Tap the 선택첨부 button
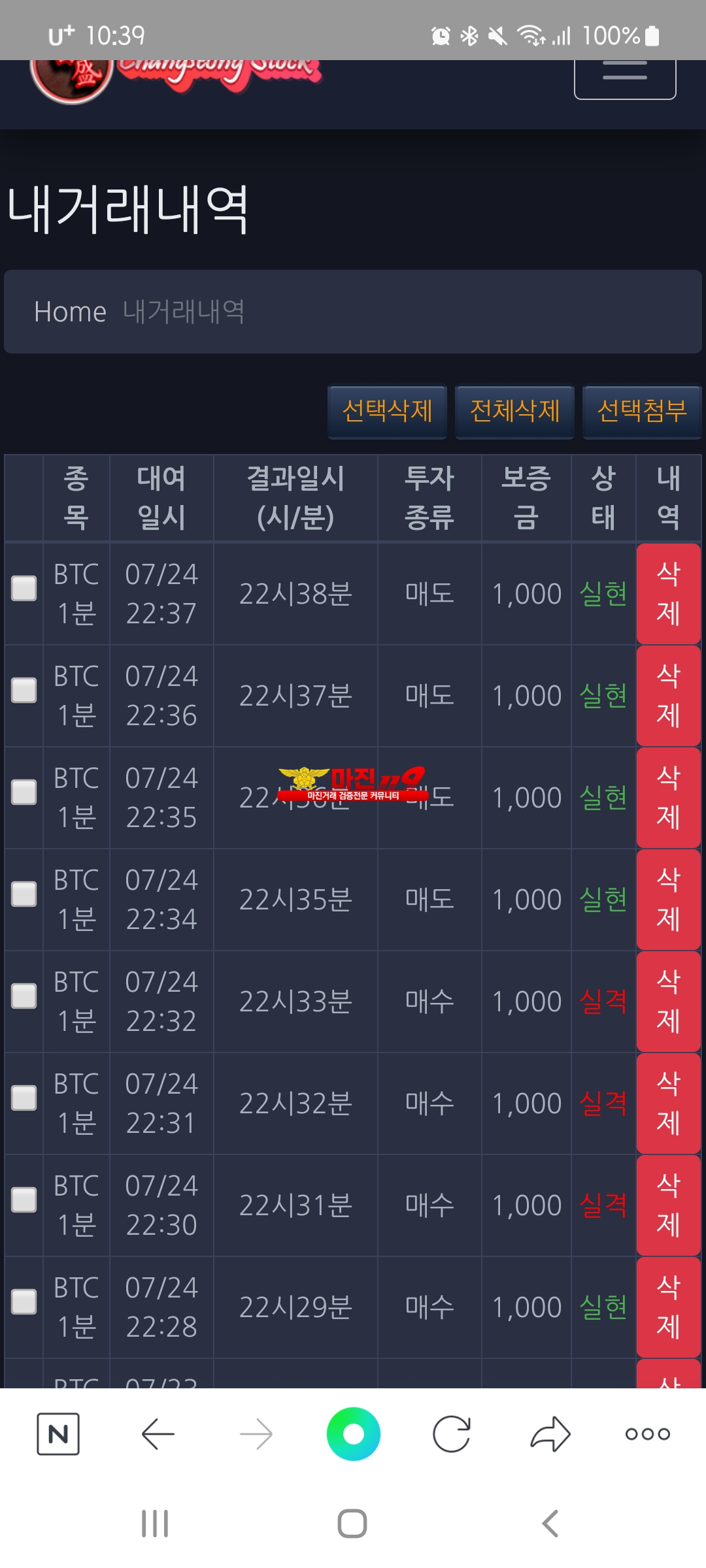The height and width of the screenshot is (1568, 706). pos(641,411)
